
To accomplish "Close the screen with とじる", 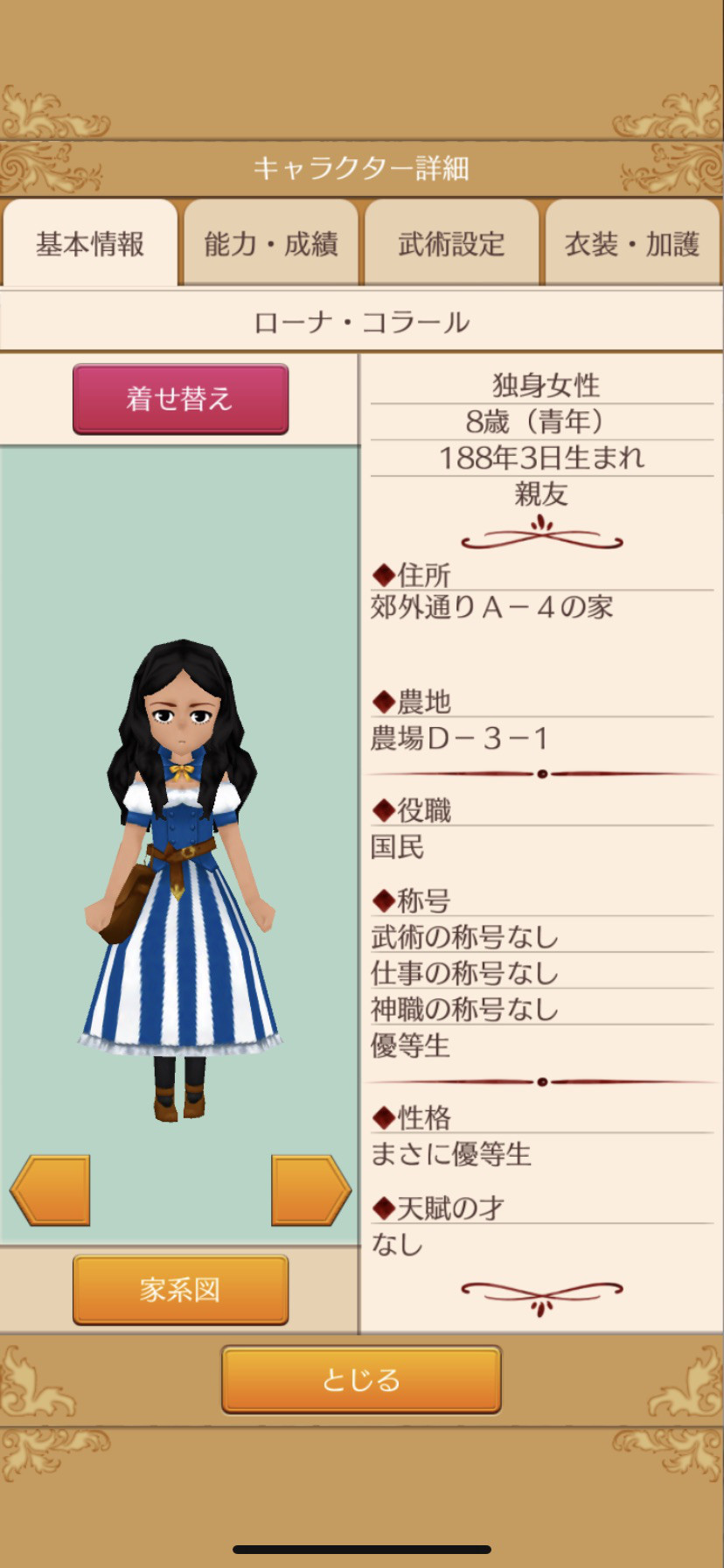I will [x=361, y=1379].
